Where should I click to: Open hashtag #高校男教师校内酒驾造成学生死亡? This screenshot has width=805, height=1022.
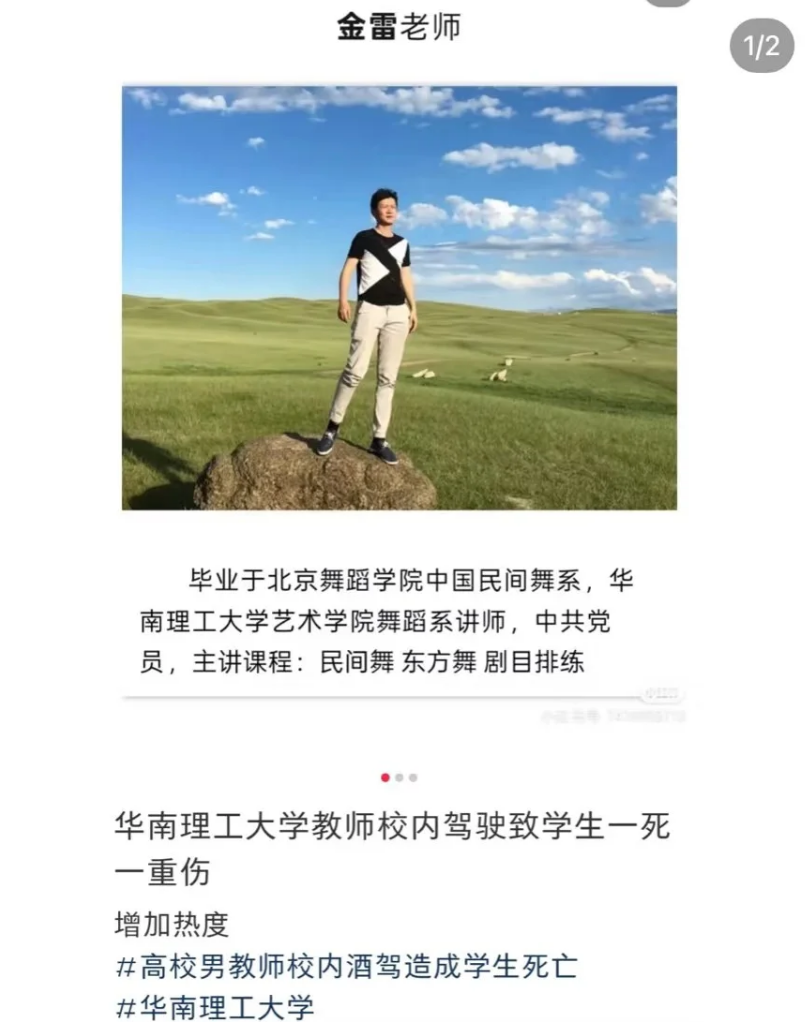tap(346, 966)
